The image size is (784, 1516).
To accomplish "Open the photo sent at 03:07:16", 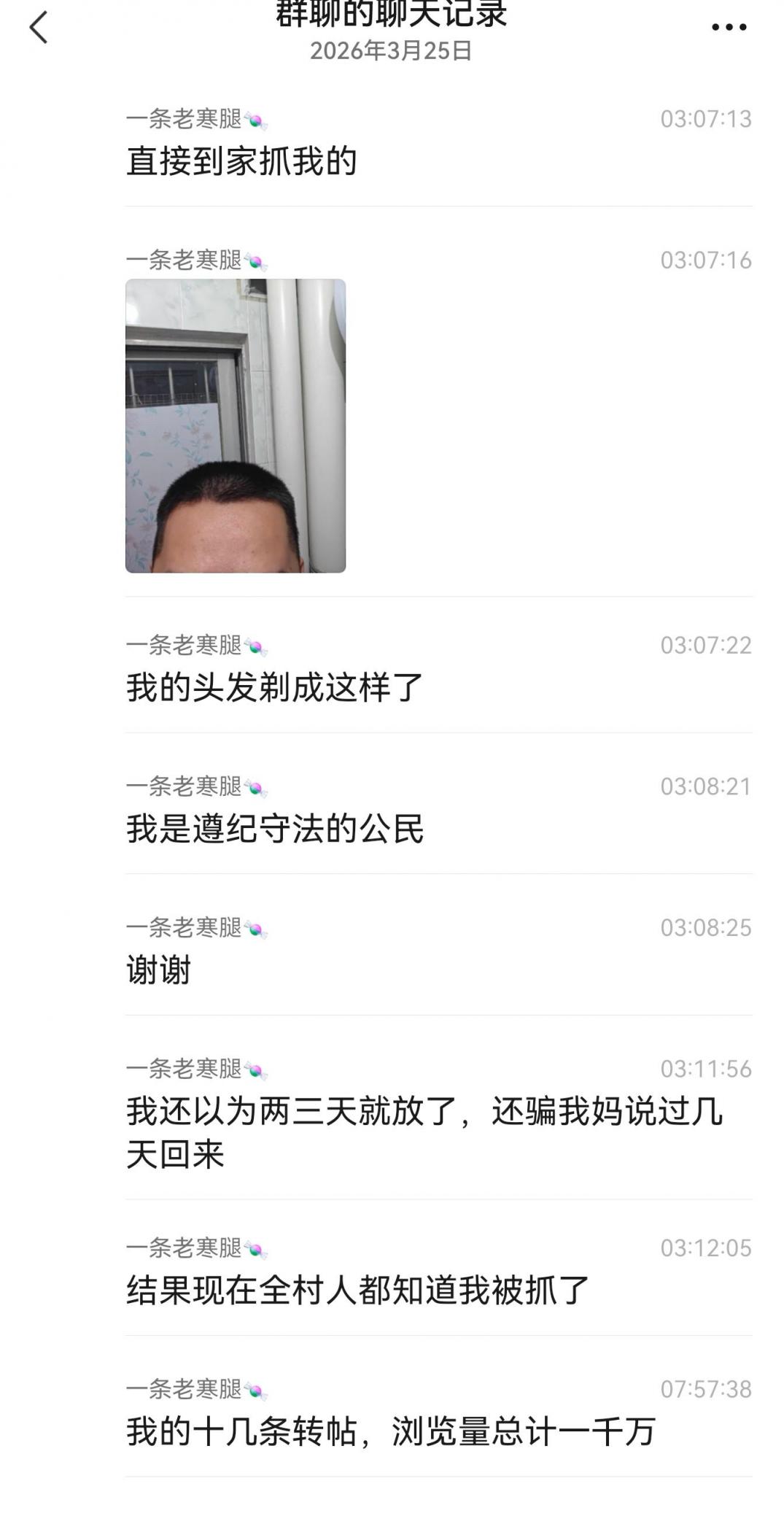I will (x=235, y=425).
